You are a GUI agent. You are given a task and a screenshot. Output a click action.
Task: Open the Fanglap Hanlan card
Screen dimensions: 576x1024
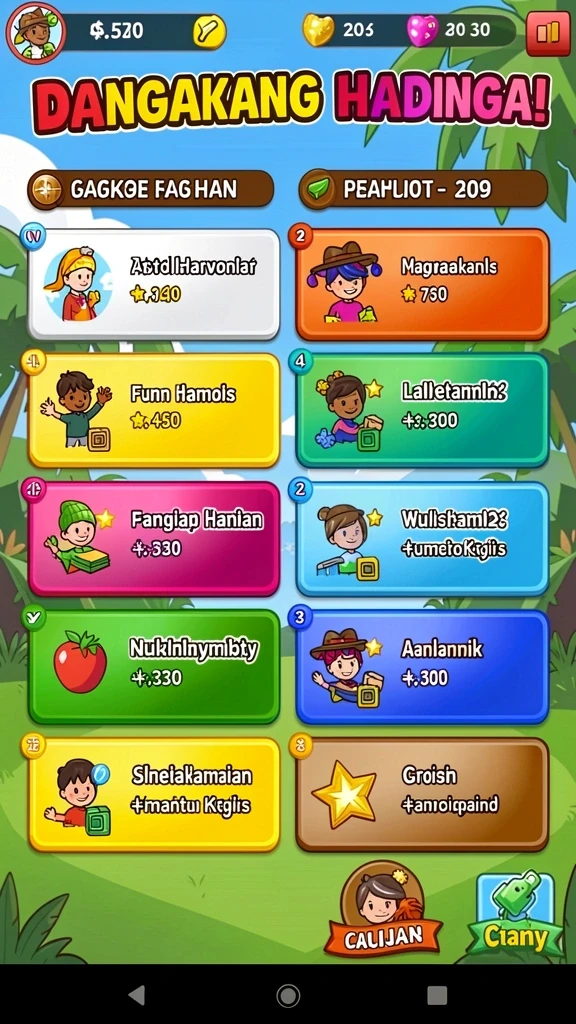[153, 538]
